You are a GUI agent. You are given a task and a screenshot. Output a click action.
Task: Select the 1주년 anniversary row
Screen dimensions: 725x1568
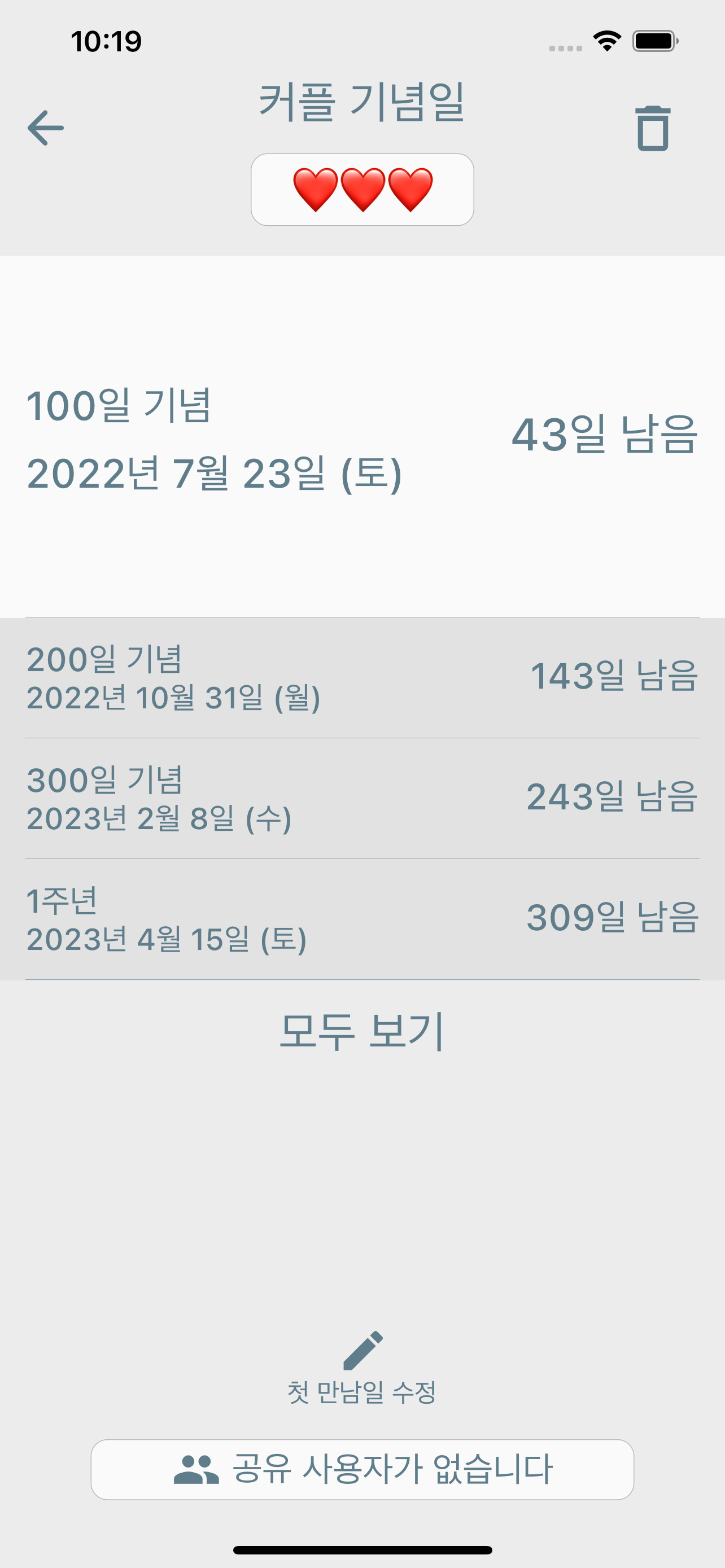pos(362,918)
